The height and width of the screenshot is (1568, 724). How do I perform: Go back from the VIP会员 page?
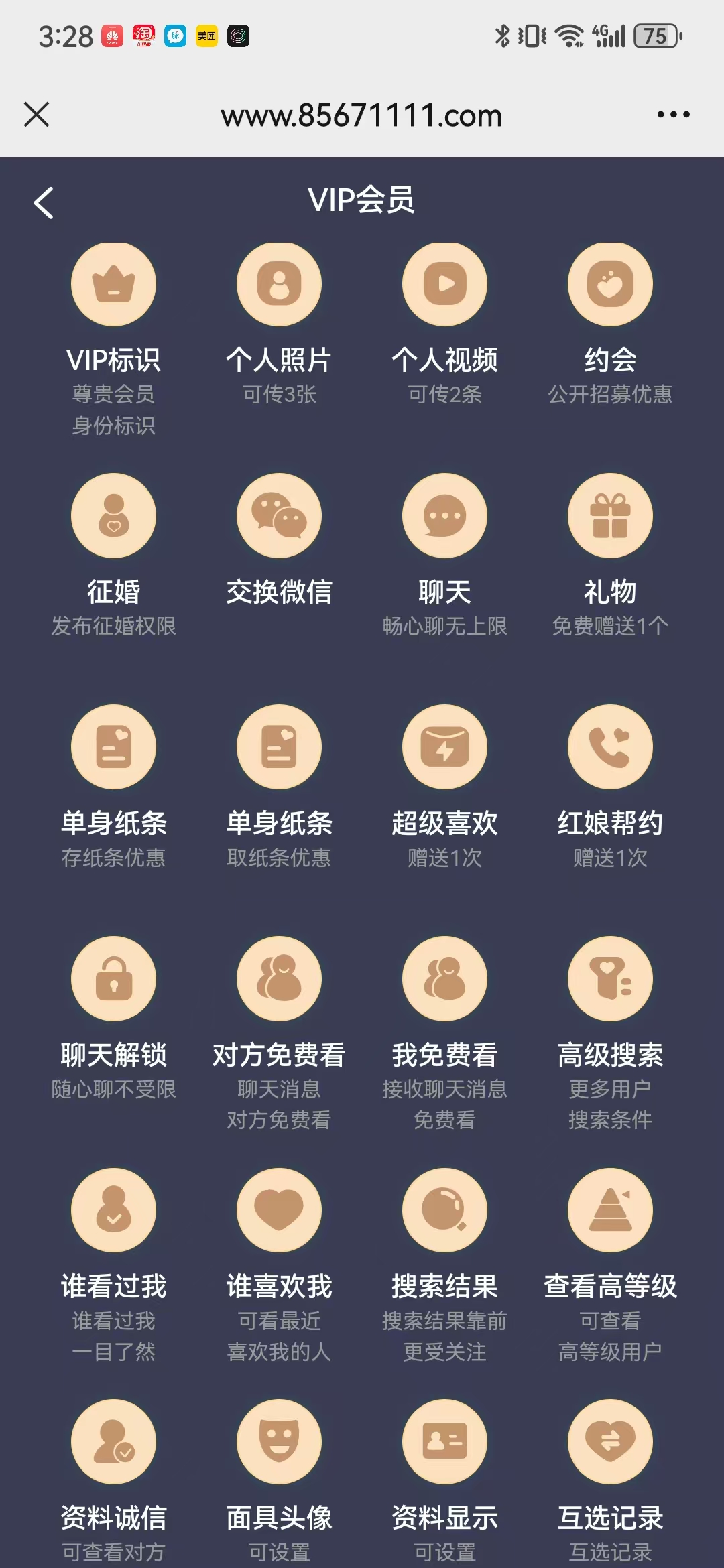pyautogui.click(x=44, y=202)
